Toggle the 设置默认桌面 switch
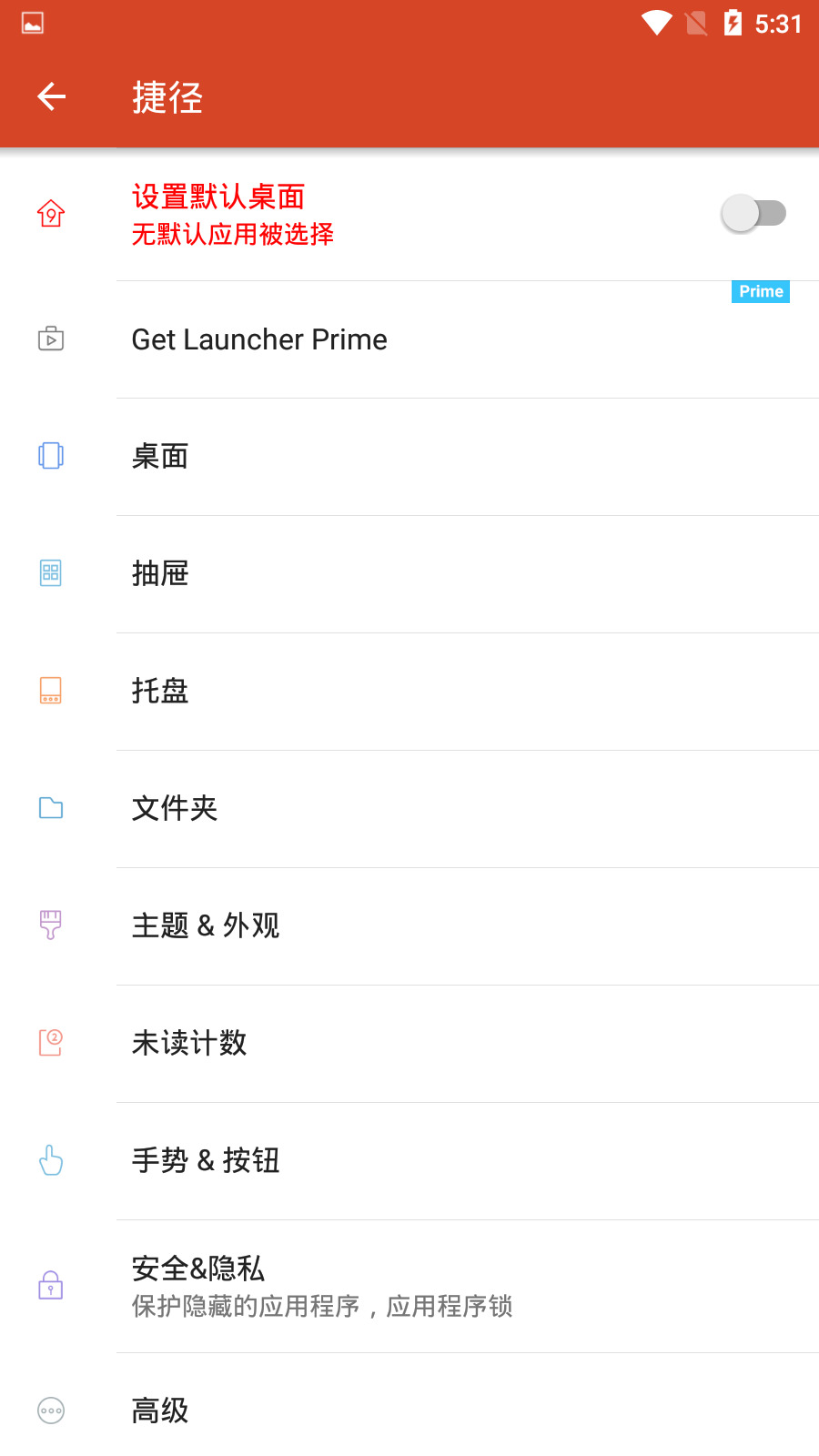Screen dimensions: 819x1456 coord(753,214)
